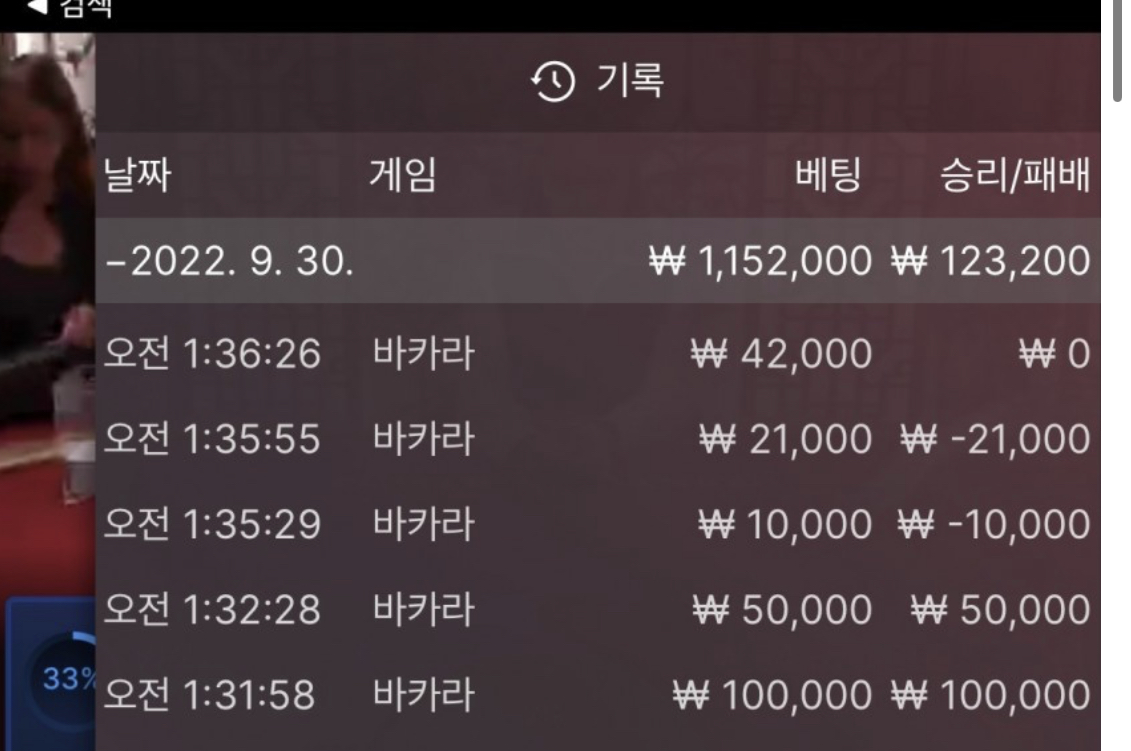View details of the 오전 1:35:29 round
This screenshot has height=751, width=1131.
(596, 524)
